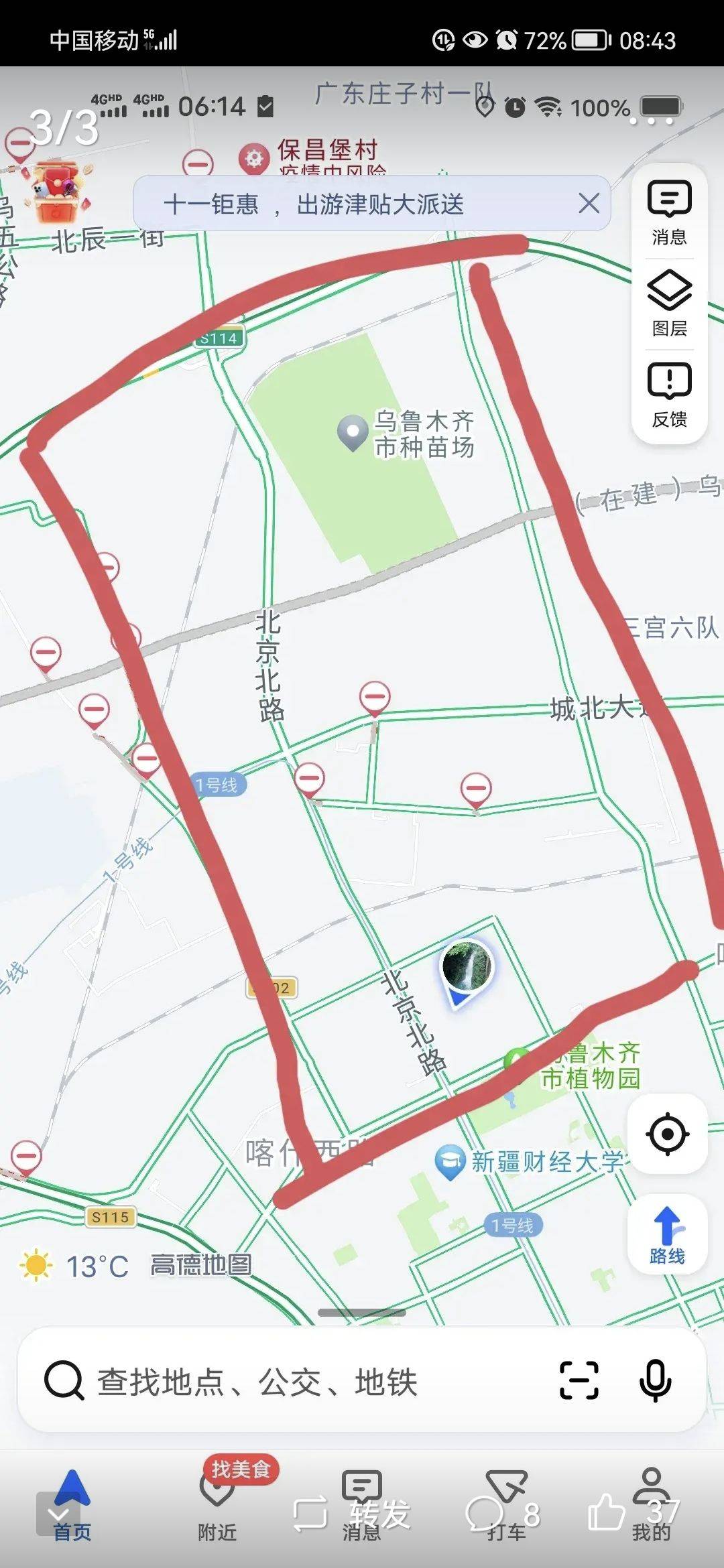
Task: Toggle the 1号线 metro line label
Action: [x=221, y=783]
